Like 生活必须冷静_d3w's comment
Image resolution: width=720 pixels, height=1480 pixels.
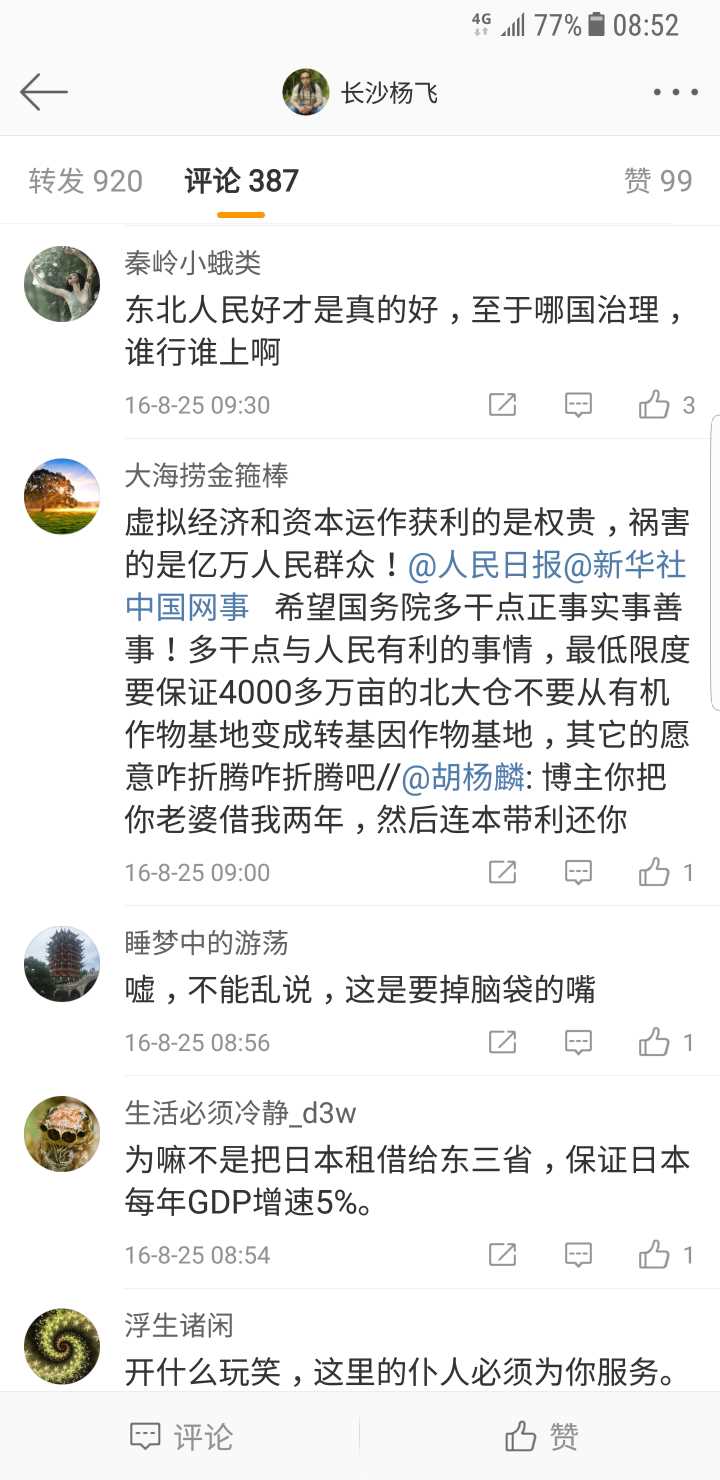(x=655, y=1254)
